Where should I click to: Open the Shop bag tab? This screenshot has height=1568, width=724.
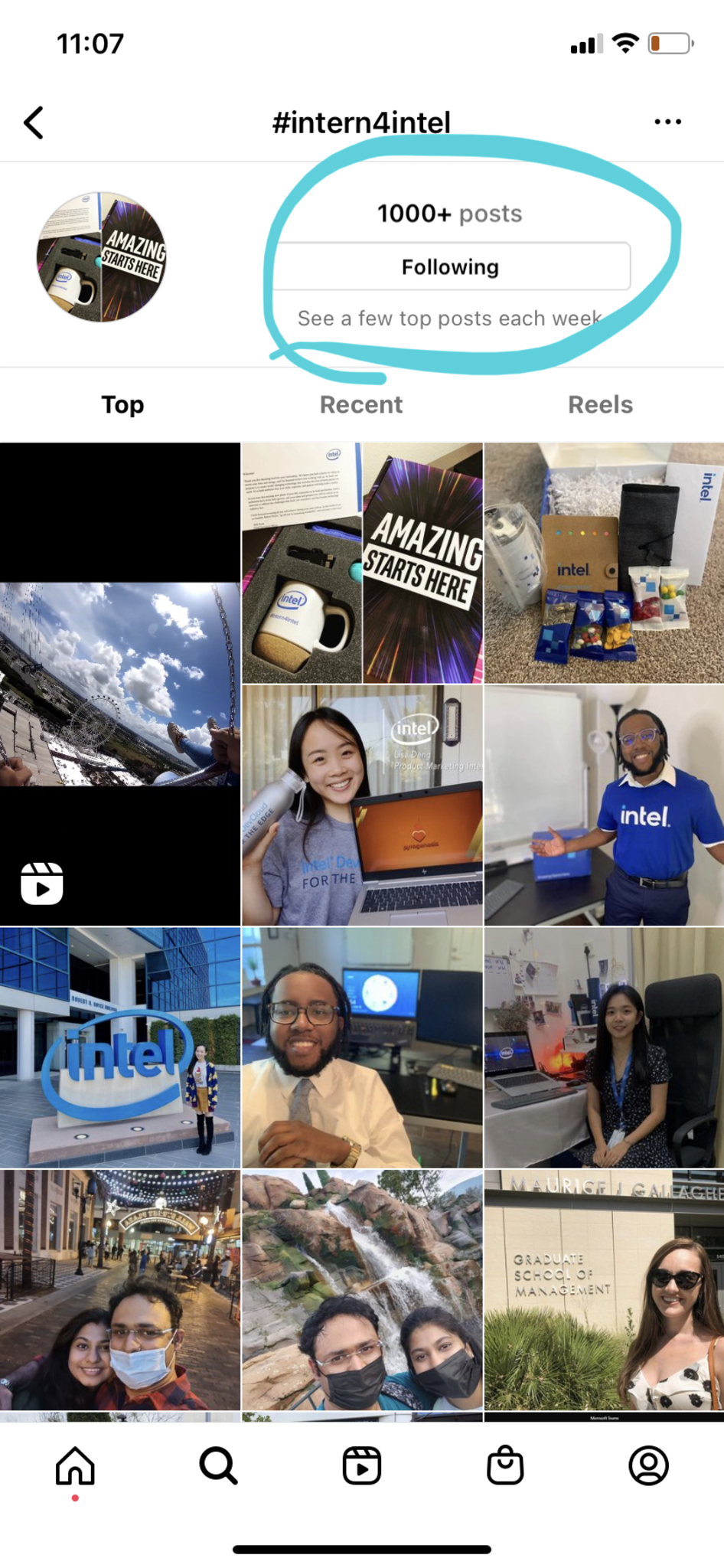tap(505, 1465)
